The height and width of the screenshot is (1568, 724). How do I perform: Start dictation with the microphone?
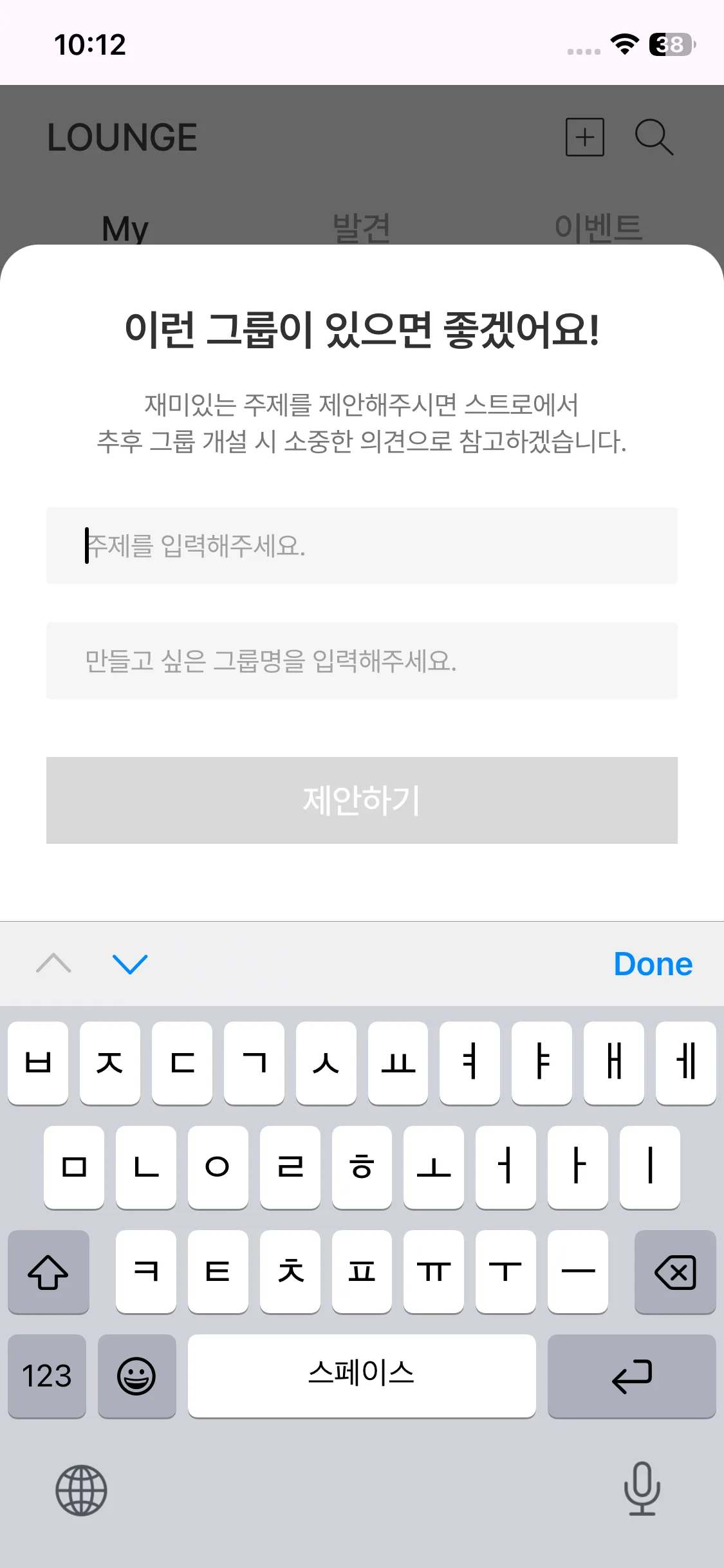pyautogui.click(x=642, y=1488)
